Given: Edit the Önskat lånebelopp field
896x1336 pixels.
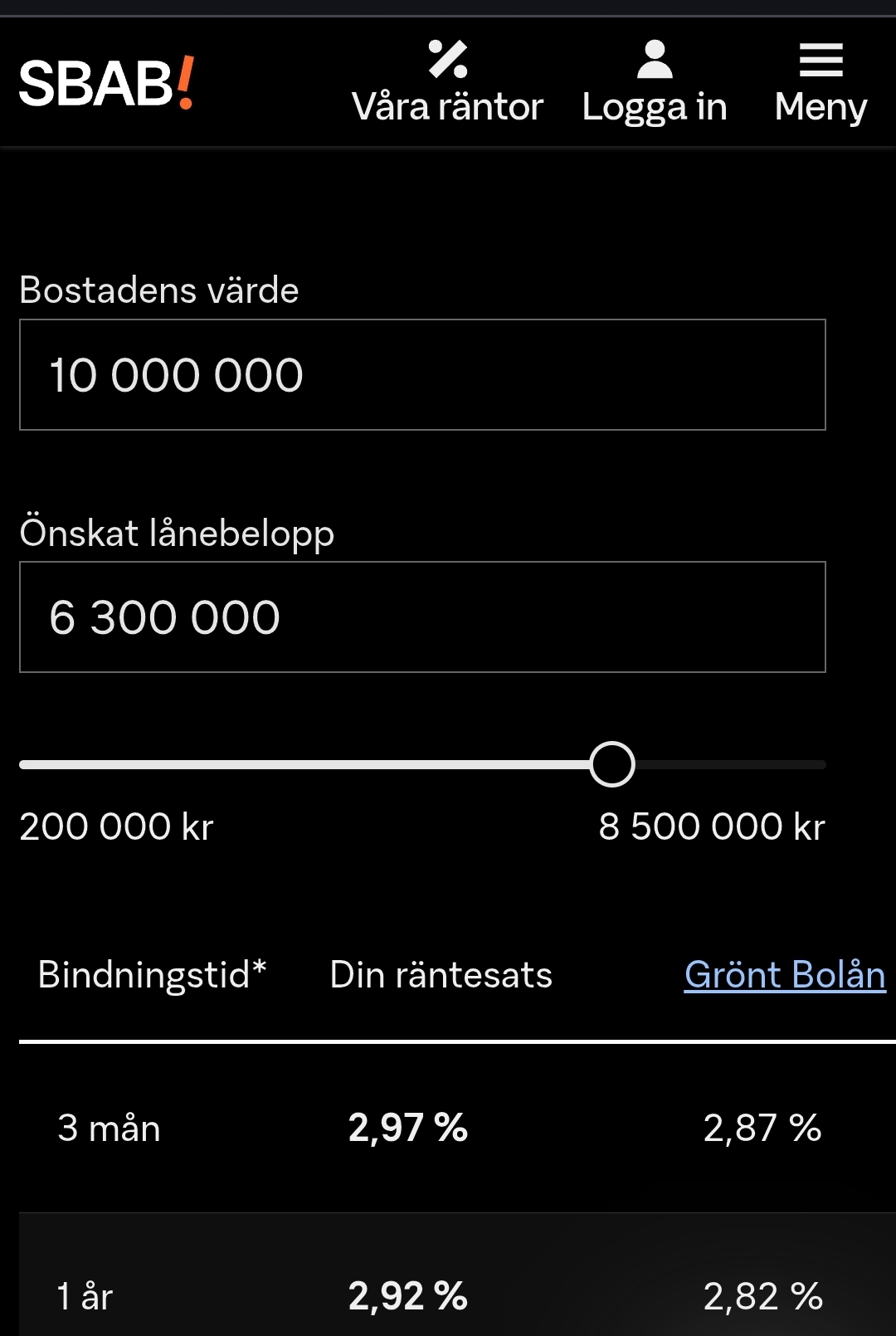Looking at the screenshot, I should point(422,617).
